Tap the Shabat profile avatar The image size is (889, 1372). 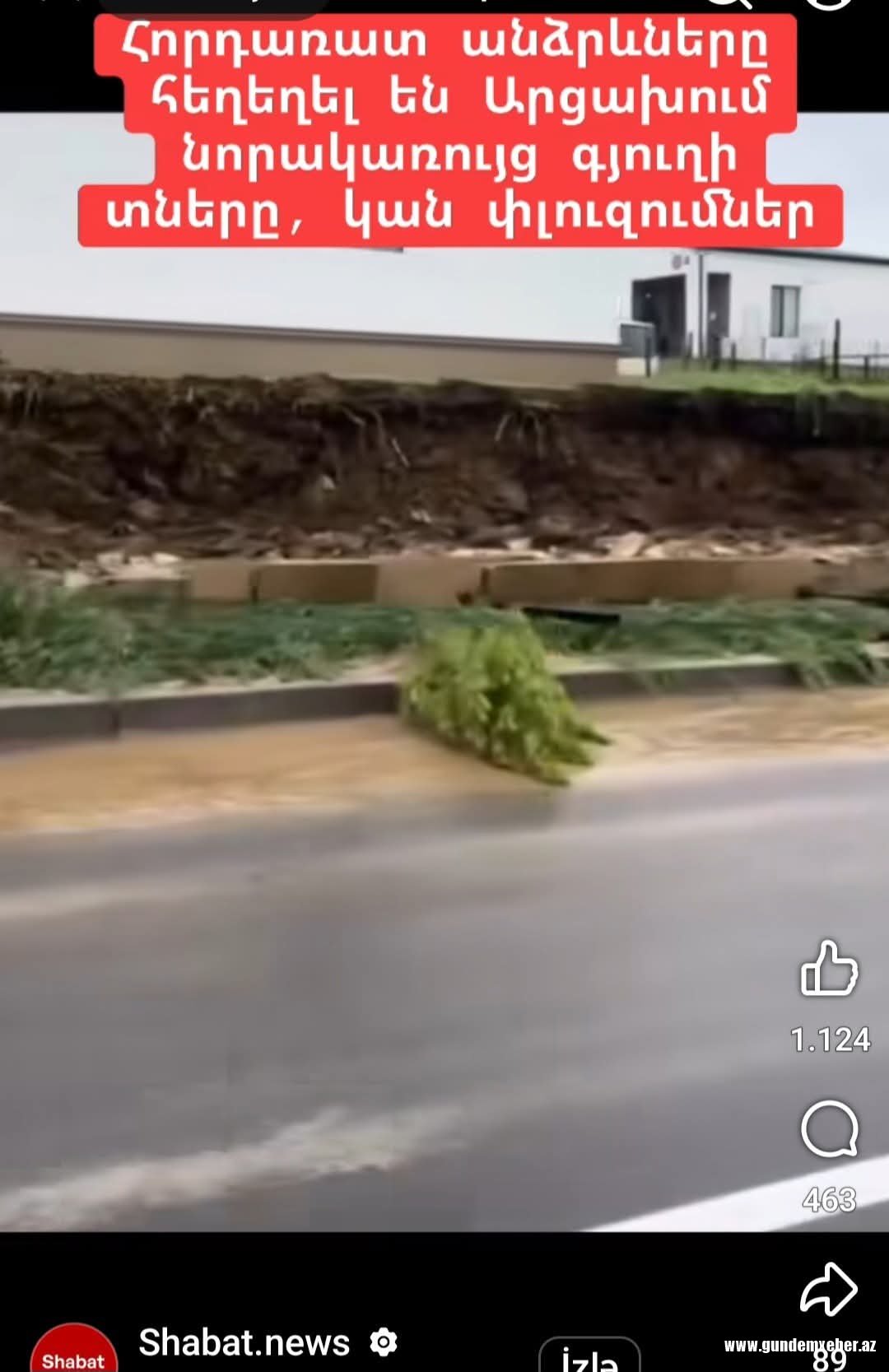[73, 1350]
